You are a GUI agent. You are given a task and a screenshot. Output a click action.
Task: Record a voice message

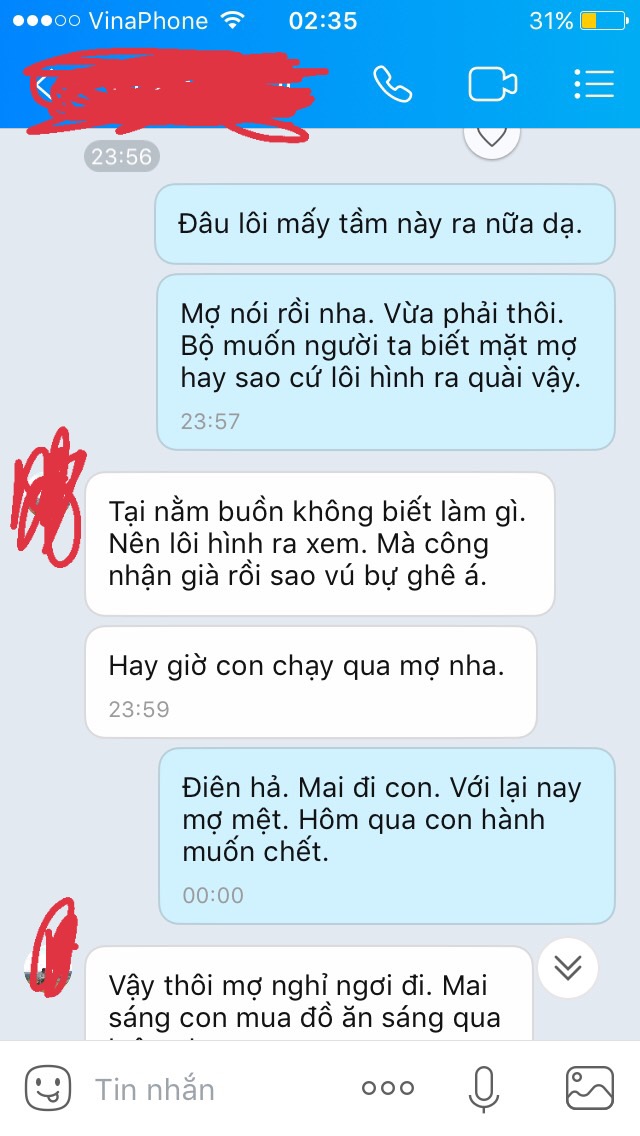click(x=483, y=1089)
